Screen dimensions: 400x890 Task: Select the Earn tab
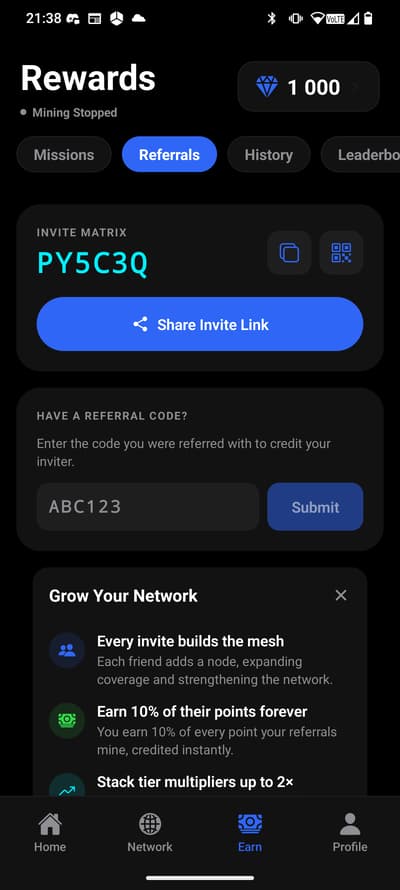point(250,833)
